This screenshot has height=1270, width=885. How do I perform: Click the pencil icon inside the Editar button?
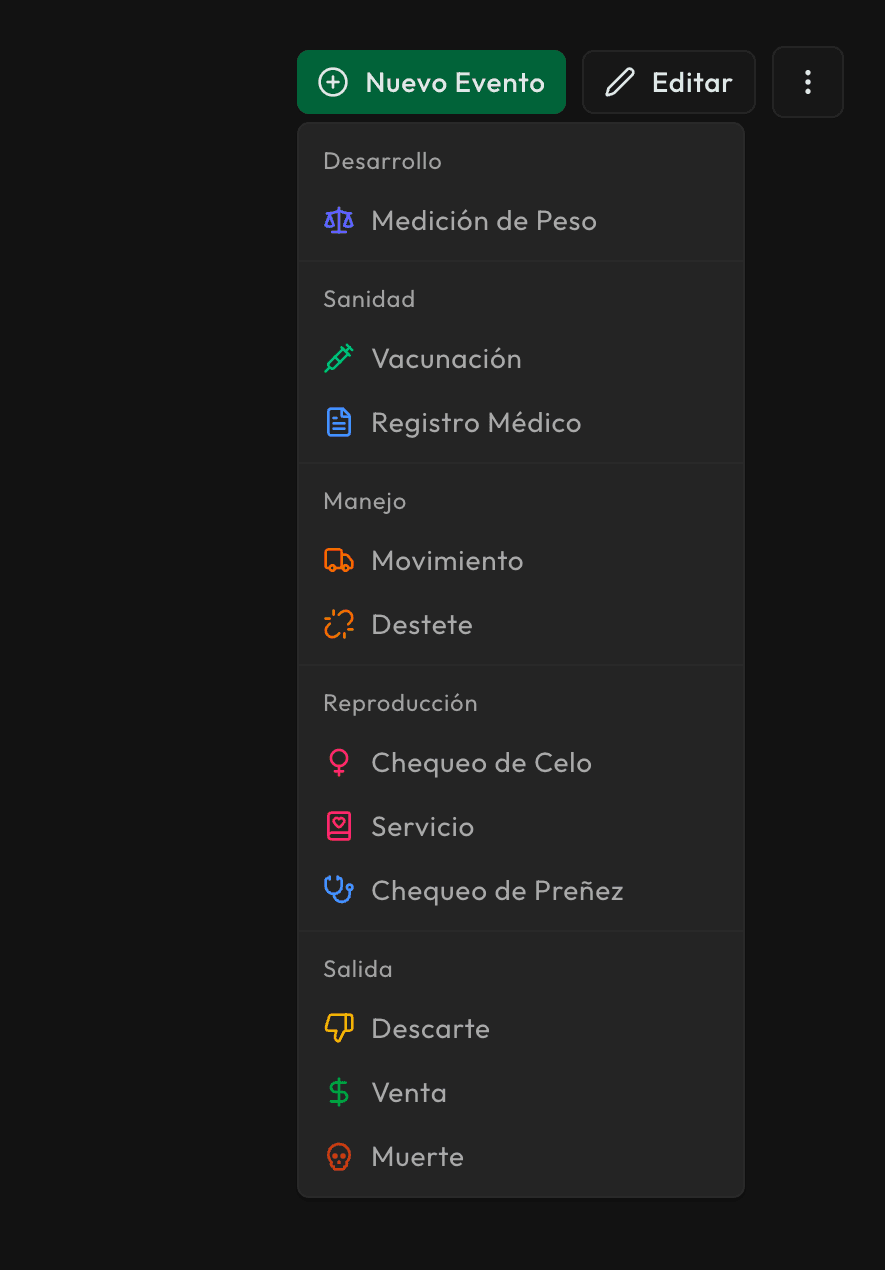pyautogui.click(x=620, y=82)
